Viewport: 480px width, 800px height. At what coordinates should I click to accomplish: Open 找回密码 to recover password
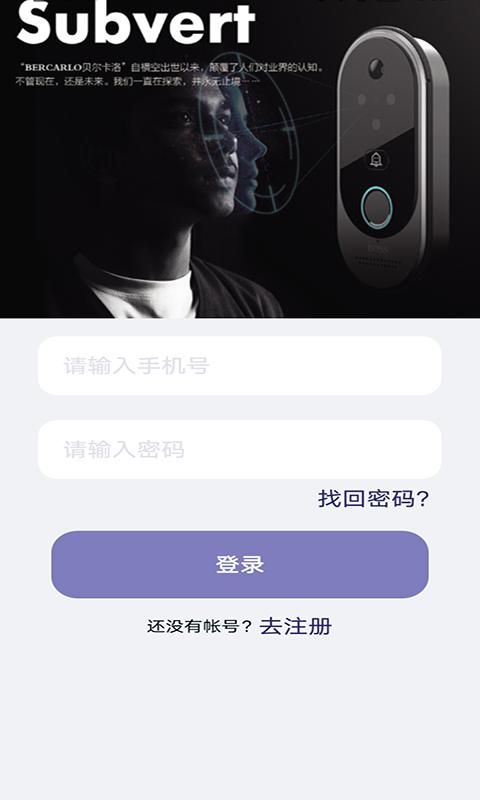[373, 499]
